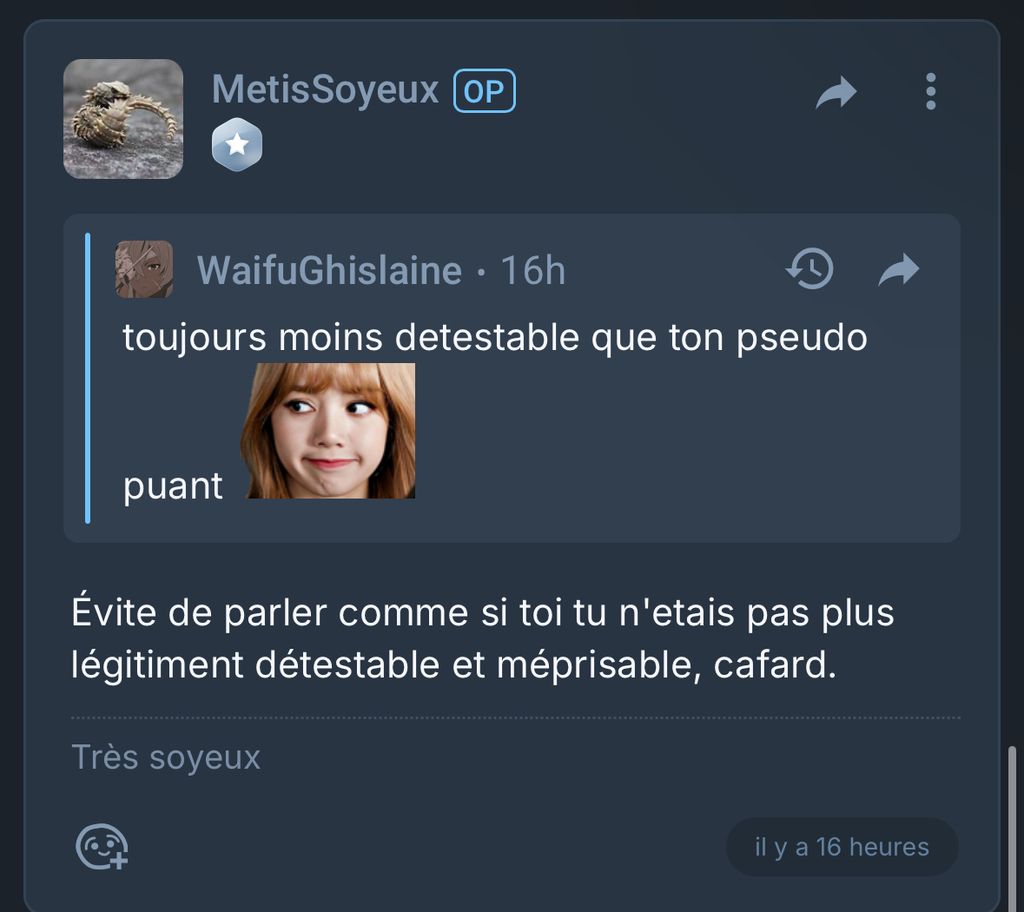Tap the star badge under MetisSoyeux
1024x912 pixels.
pos(237,146)
